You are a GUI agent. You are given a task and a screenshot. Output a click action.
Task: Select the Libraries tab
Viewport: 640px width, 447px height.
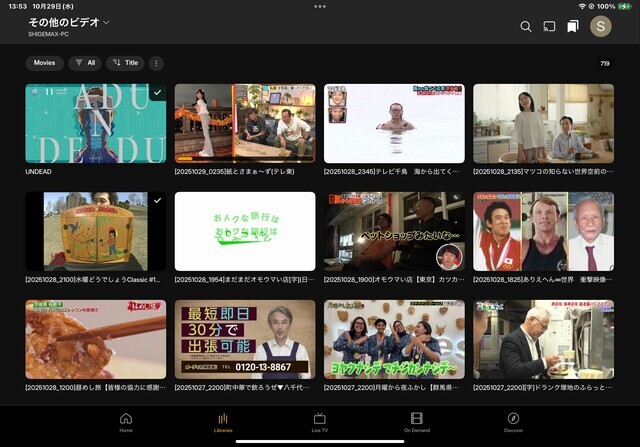tap(223, 422)
